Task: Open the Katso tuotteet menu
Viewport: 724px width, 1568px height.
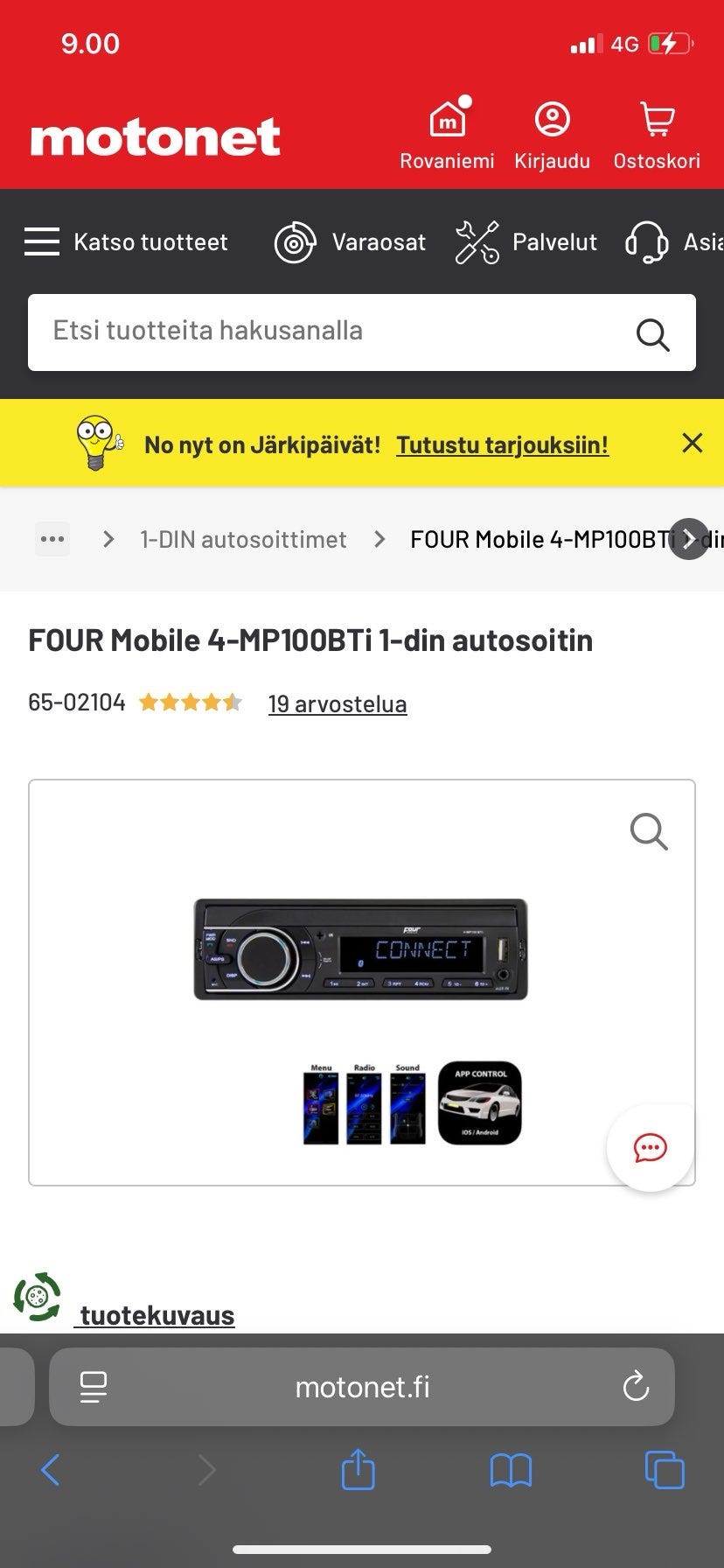Action: [127, 241]
